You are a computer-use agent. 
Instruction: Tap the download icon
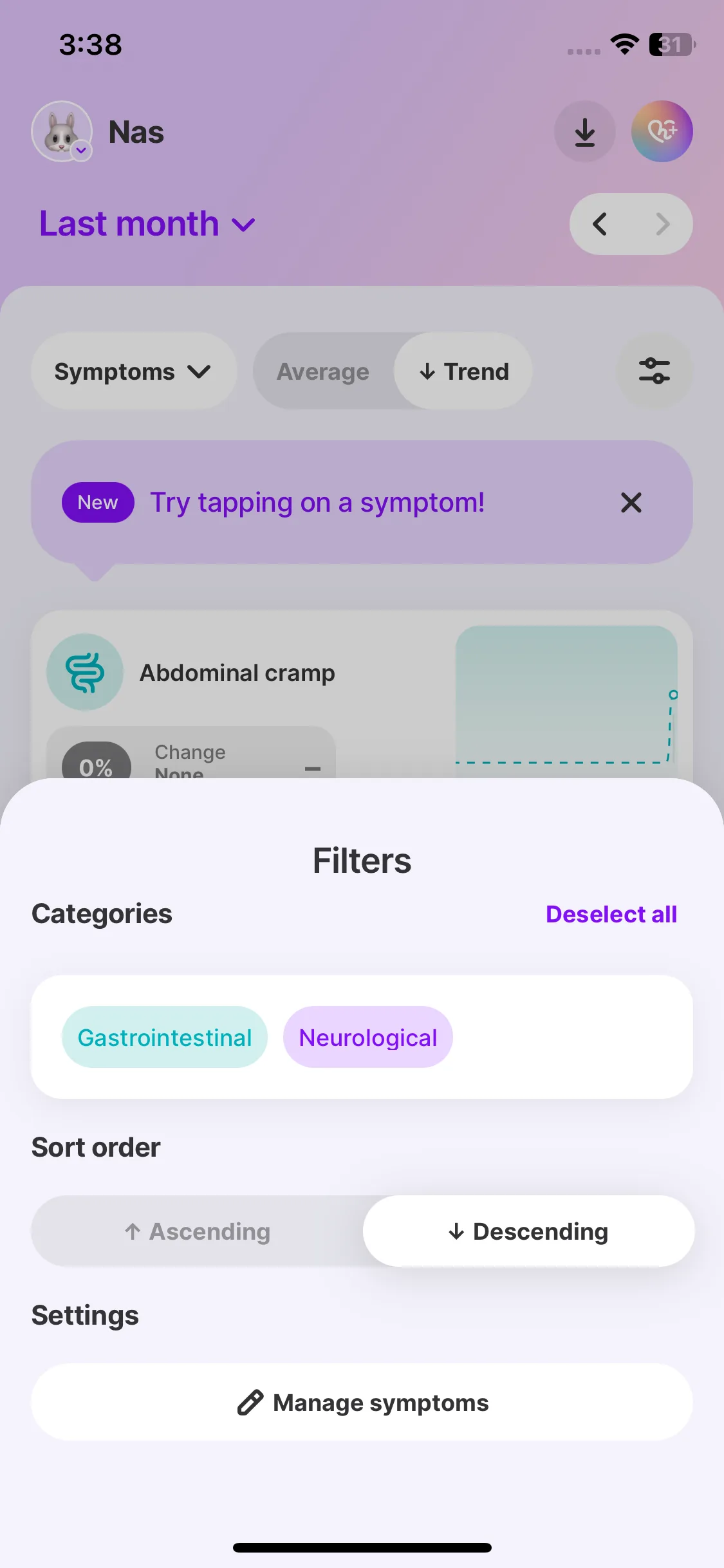(x=585, y=132)
